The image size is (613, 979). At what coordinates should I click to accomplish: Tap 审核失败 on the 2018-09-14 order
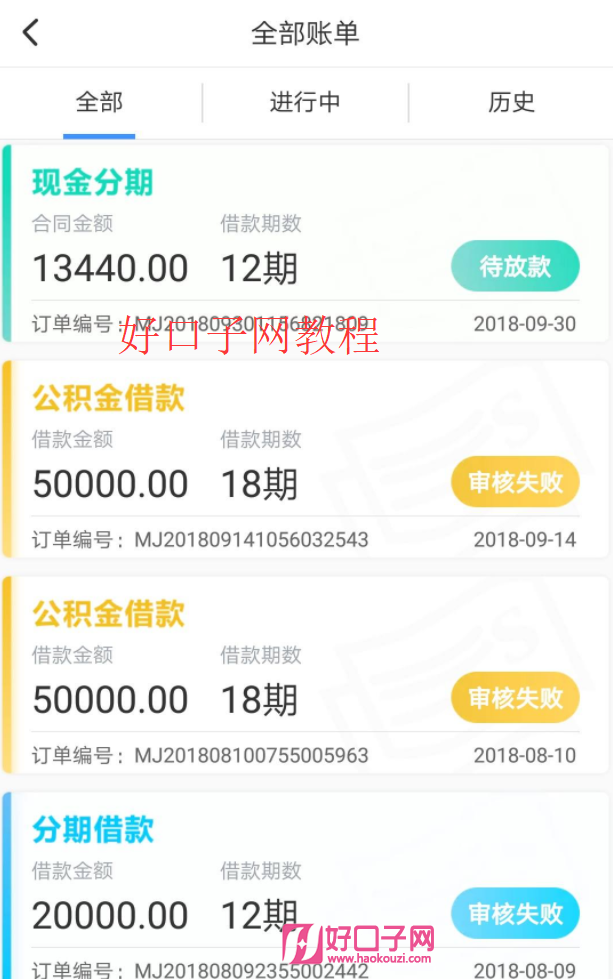[515, 483]
